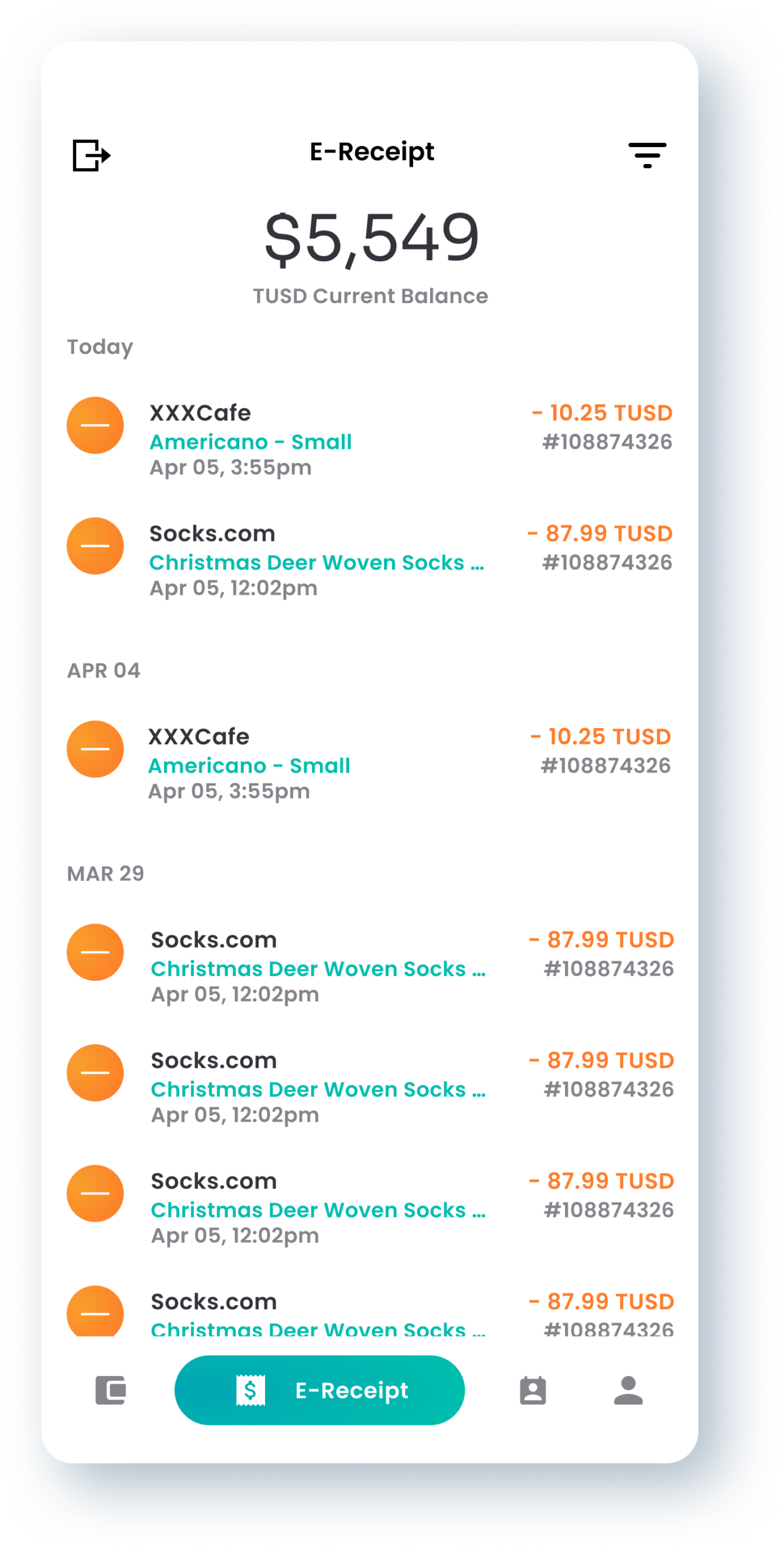The height and width of the screenshot is (1549, 784).
Task: Open the profile tab
Action: [628, 1390]
